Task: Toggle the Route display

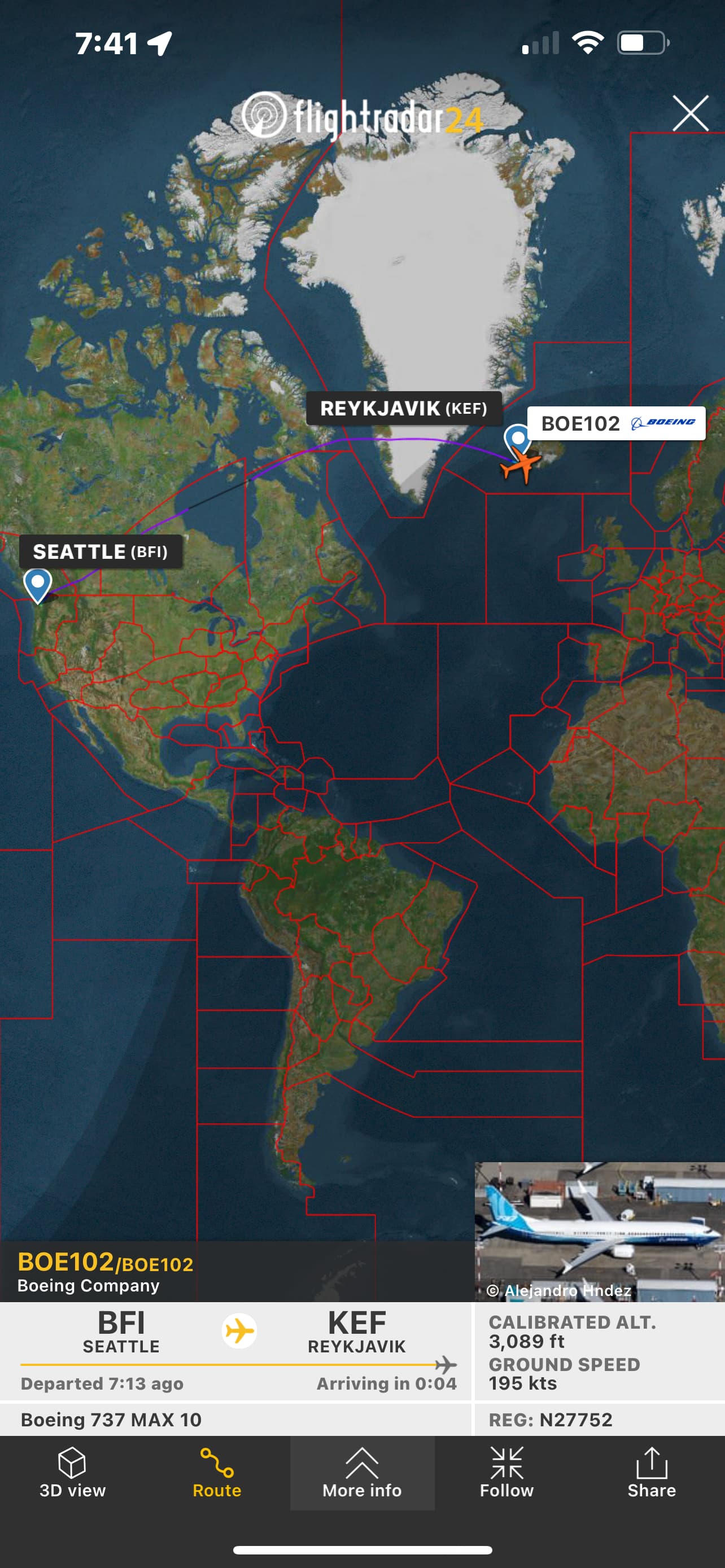Action: [217, 1473]
